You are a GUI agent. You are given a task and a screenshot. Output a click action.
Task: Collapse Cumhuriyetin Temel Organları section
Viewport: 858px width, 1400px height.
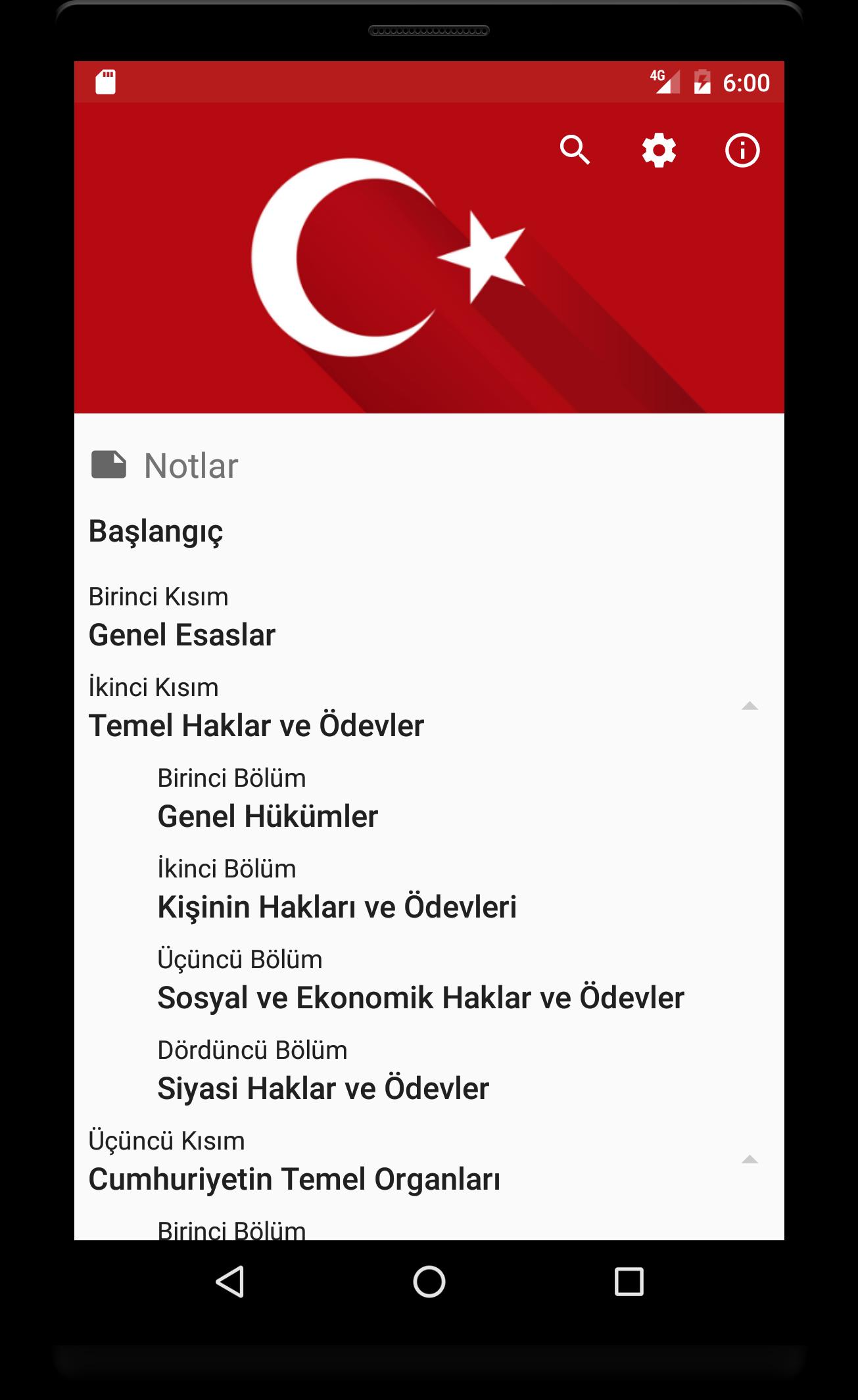(x=750, y=1160)
